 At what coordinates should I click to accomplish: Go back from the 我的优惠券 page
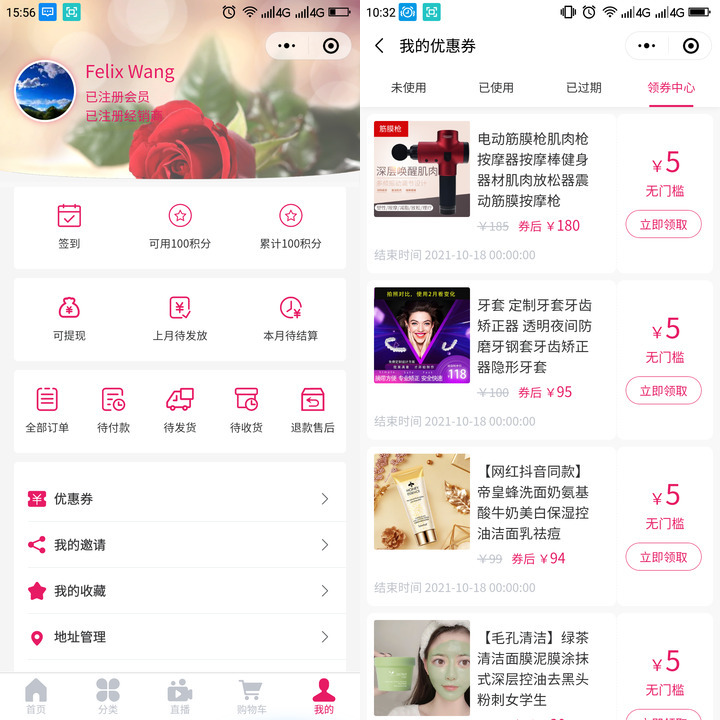pos(379,46)
